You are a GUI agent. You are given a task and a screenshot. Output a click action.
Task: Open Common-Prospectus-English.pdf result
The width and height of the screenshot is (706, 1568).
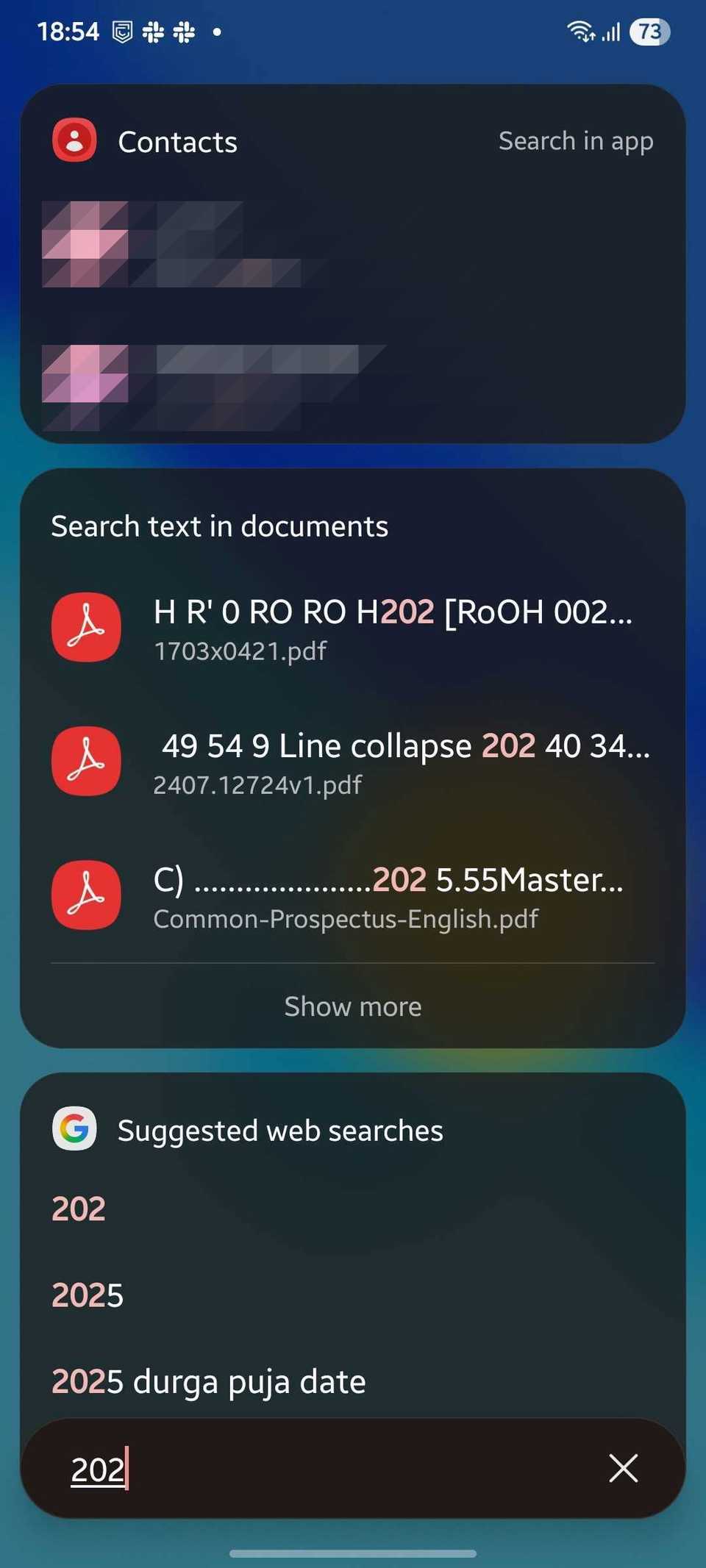[353, 895]
